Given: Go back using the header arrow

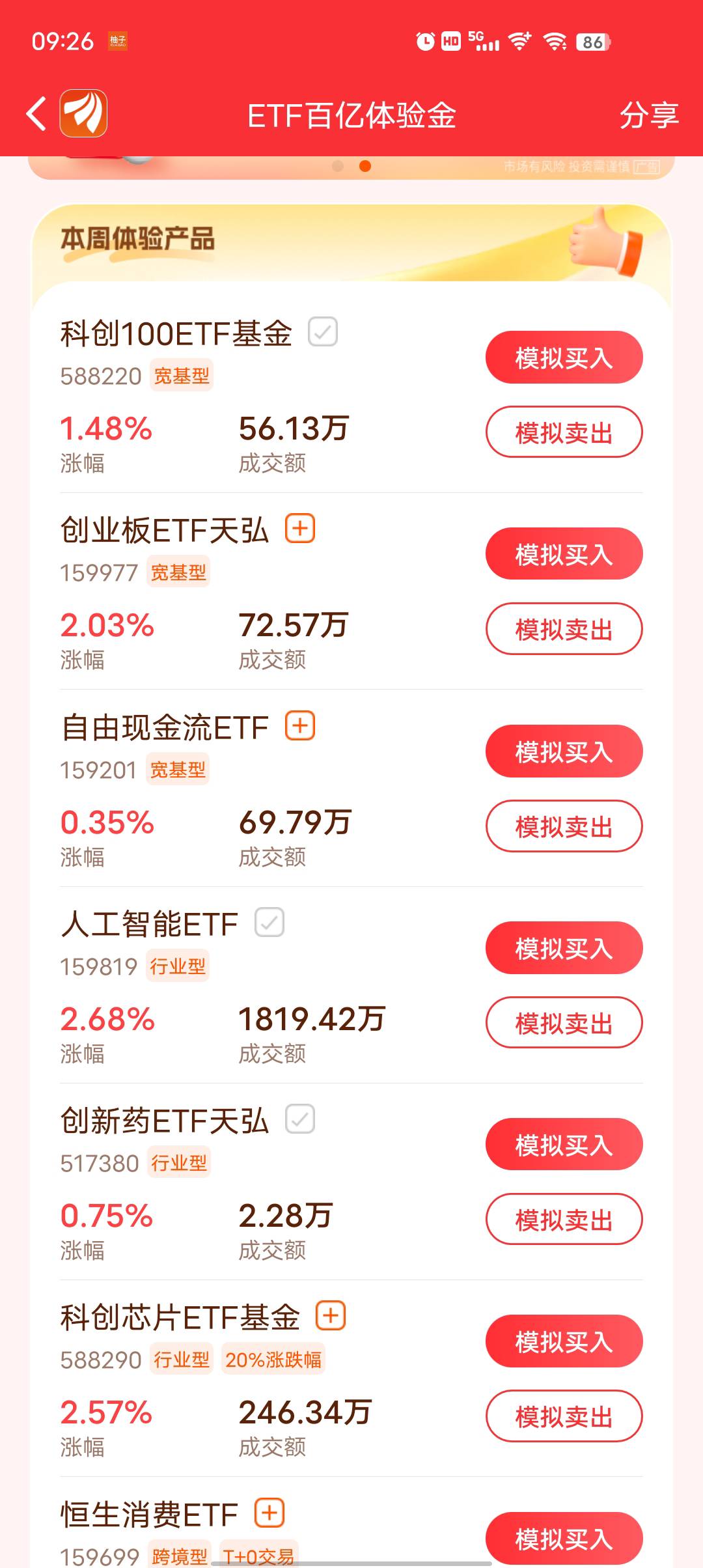Looking at the screenshot, I should pos(37,114).
